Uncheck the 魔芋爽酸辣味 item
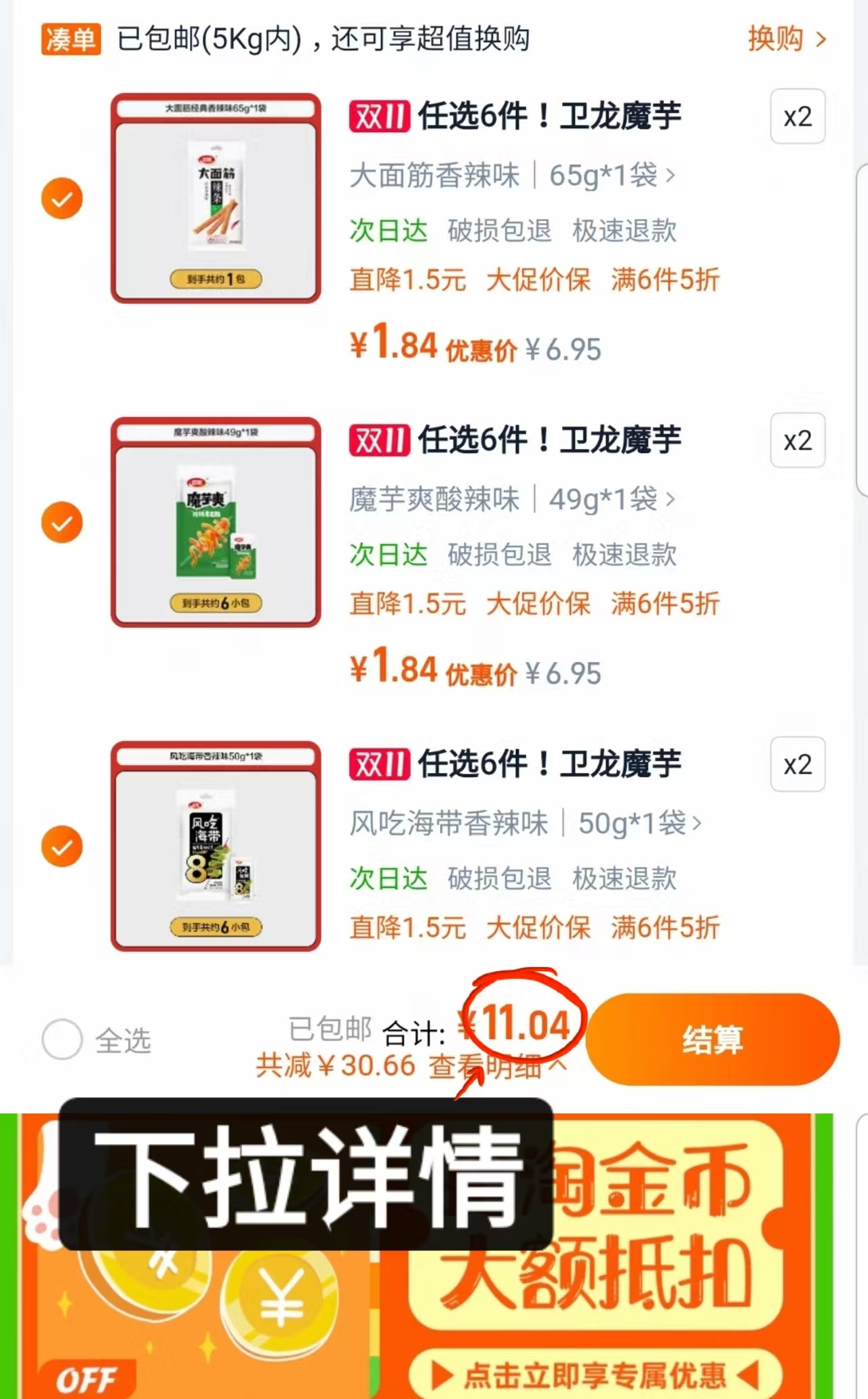Viewport: 868px width, 1399px height. (62, 522)
